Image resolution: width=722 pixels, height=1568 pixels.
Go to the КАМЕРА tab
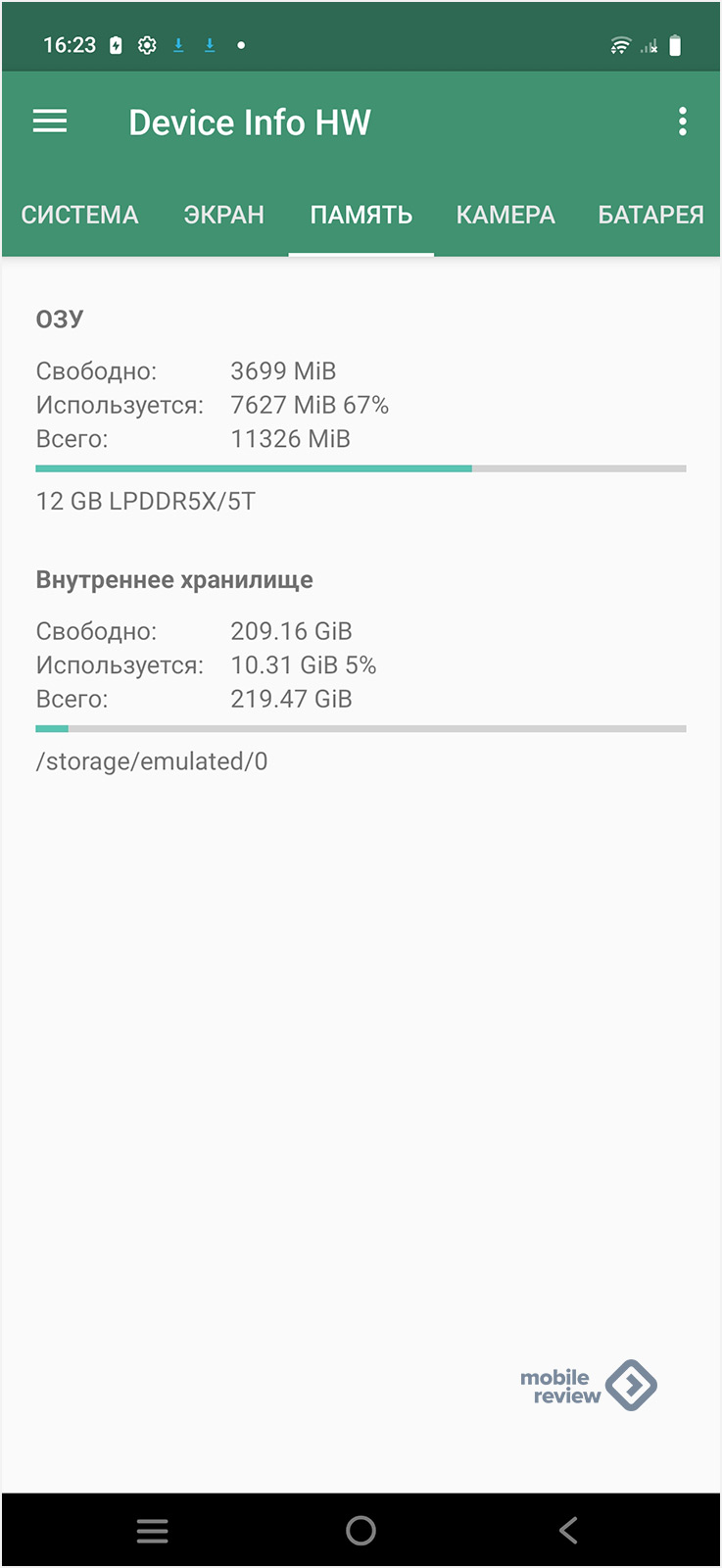pyautogui.click(x=505, y=216)
